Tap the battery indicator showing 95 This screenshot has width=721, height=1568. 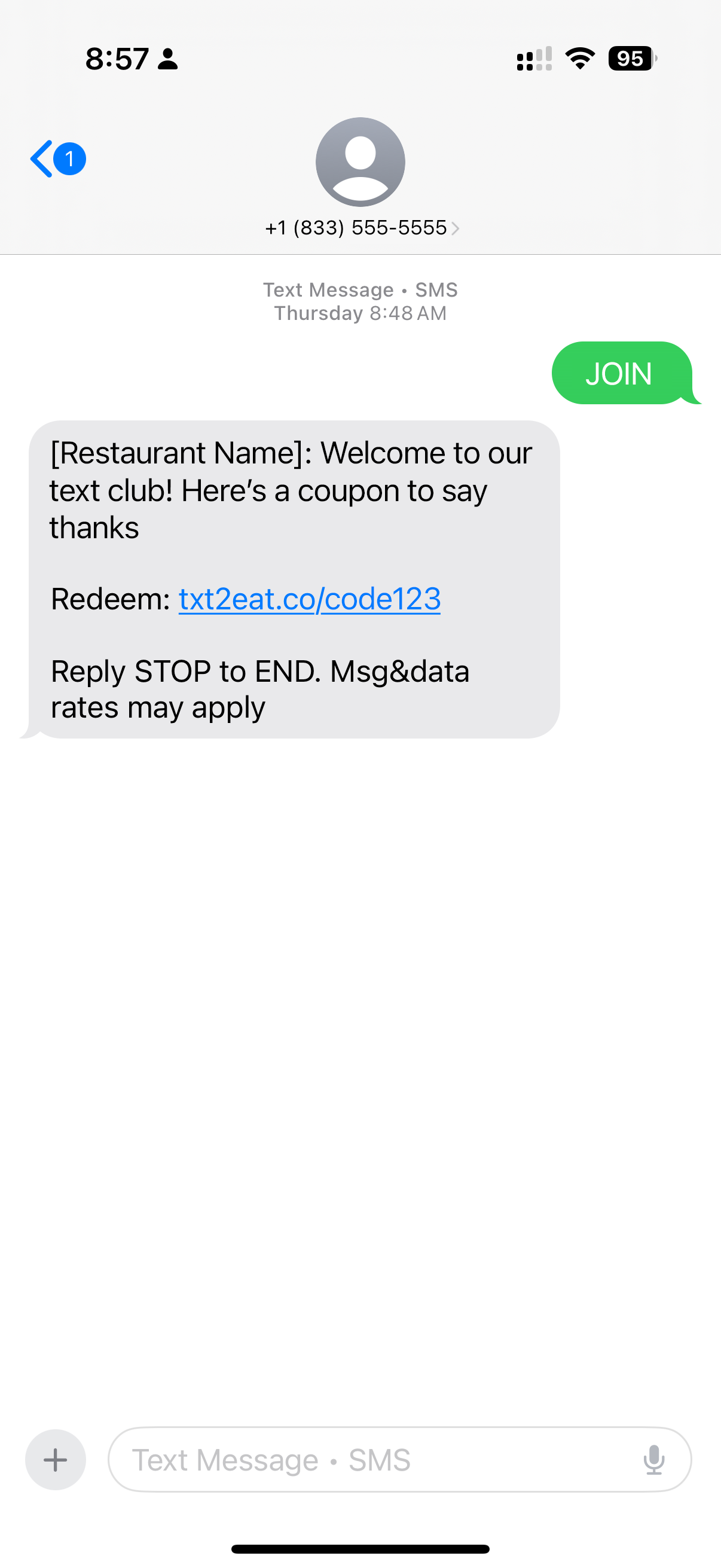click(630, 59)
